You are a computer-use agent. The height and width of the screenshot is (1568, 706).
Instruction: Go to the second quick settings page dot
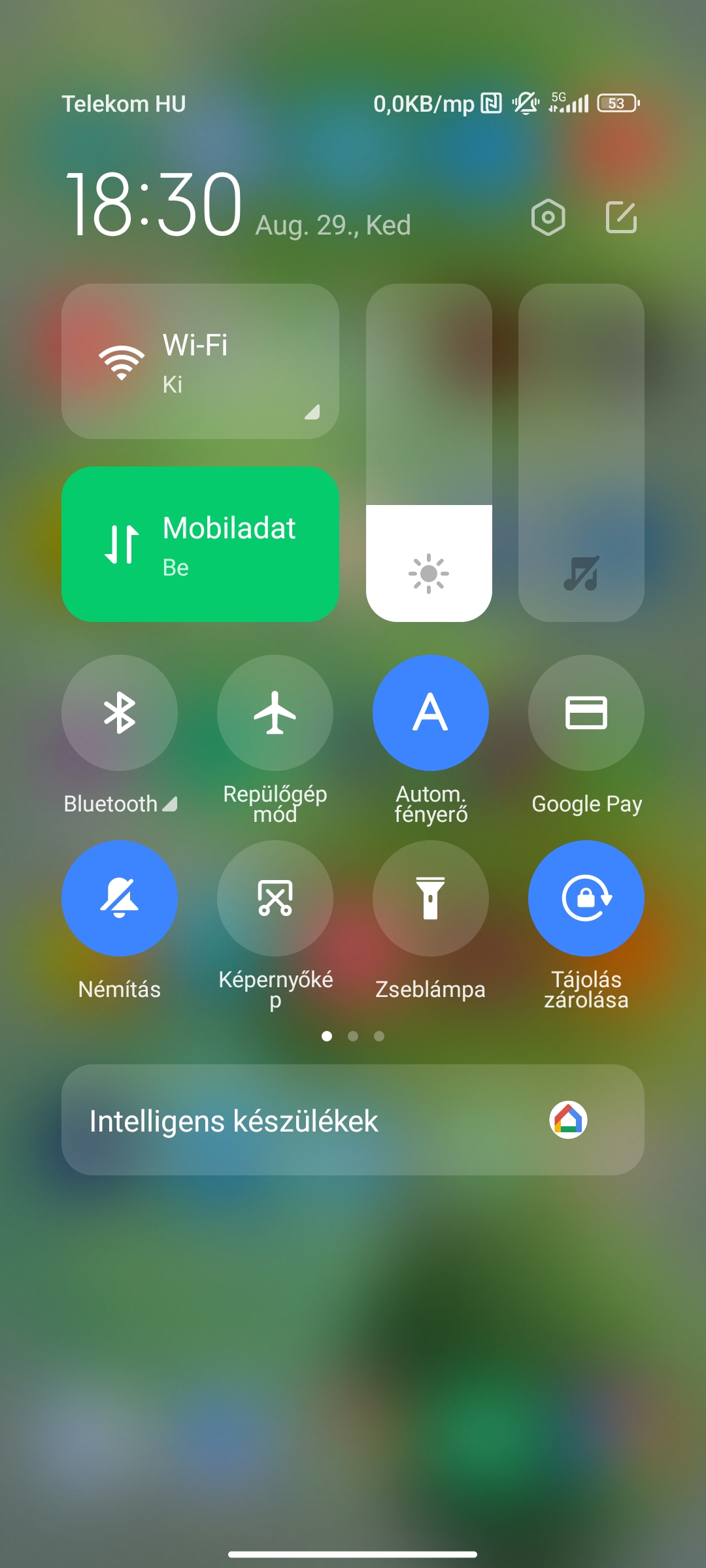tap(353, 1036)
